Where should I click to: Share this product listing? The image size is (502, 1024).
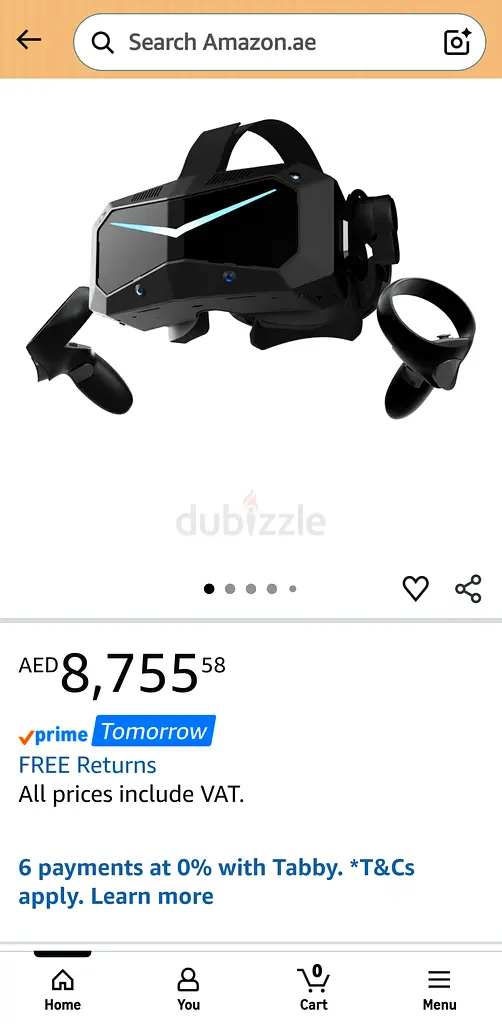pos(468,588)
